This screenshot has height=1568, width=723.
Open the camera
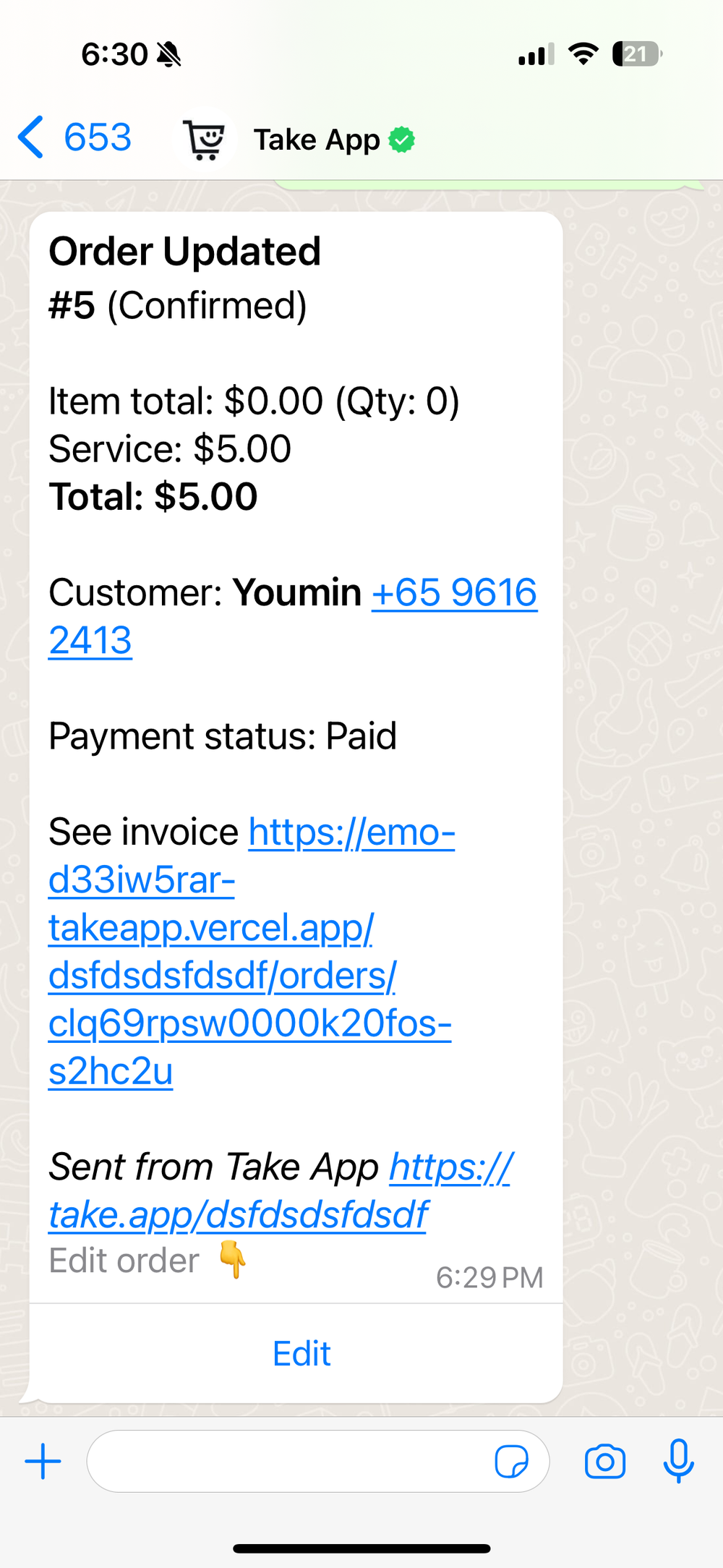point(604,1462)
